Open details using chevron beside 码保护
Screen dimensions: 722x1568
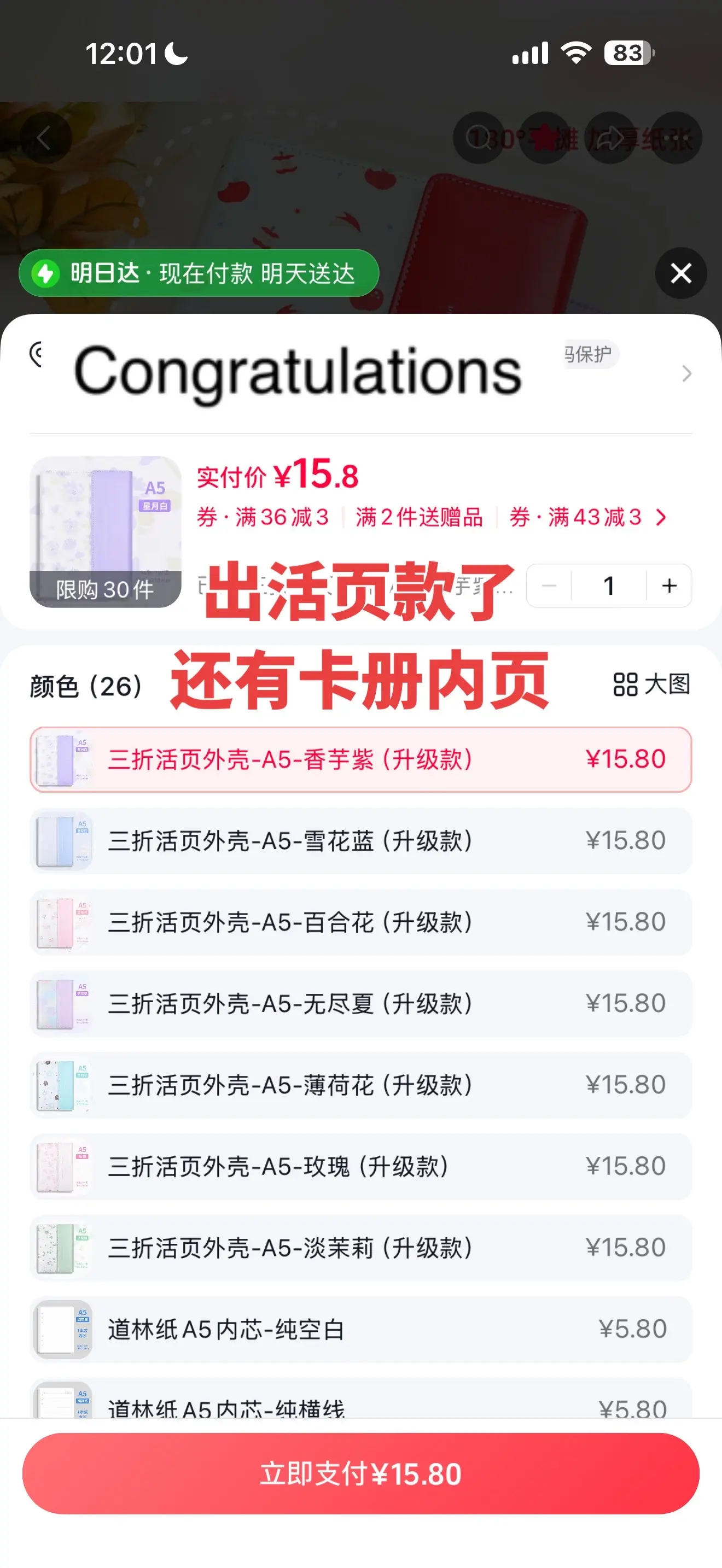[x=688, y=374]
